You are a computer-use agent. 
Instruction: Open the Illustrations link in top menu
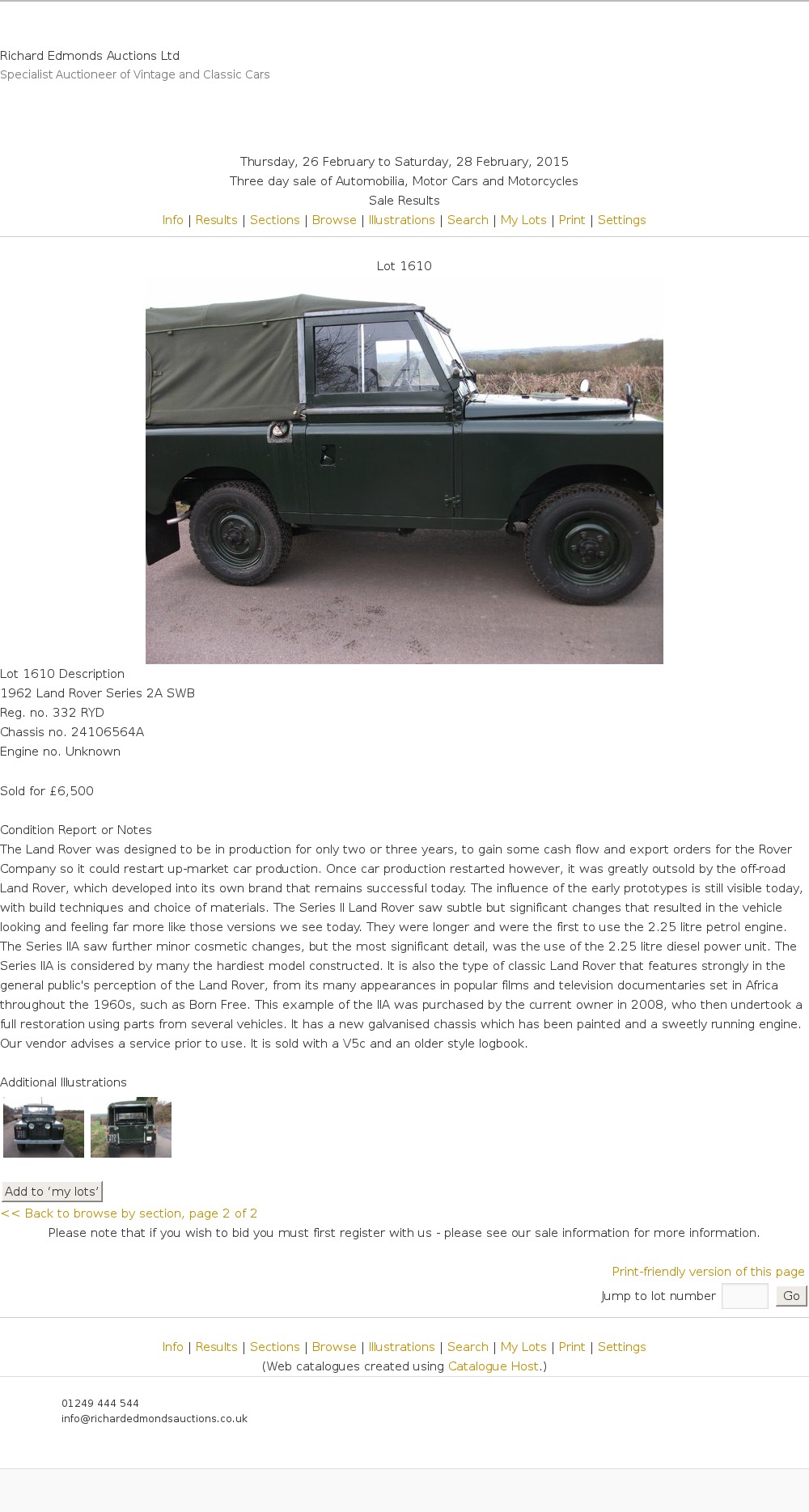click(x=401, y=220)
